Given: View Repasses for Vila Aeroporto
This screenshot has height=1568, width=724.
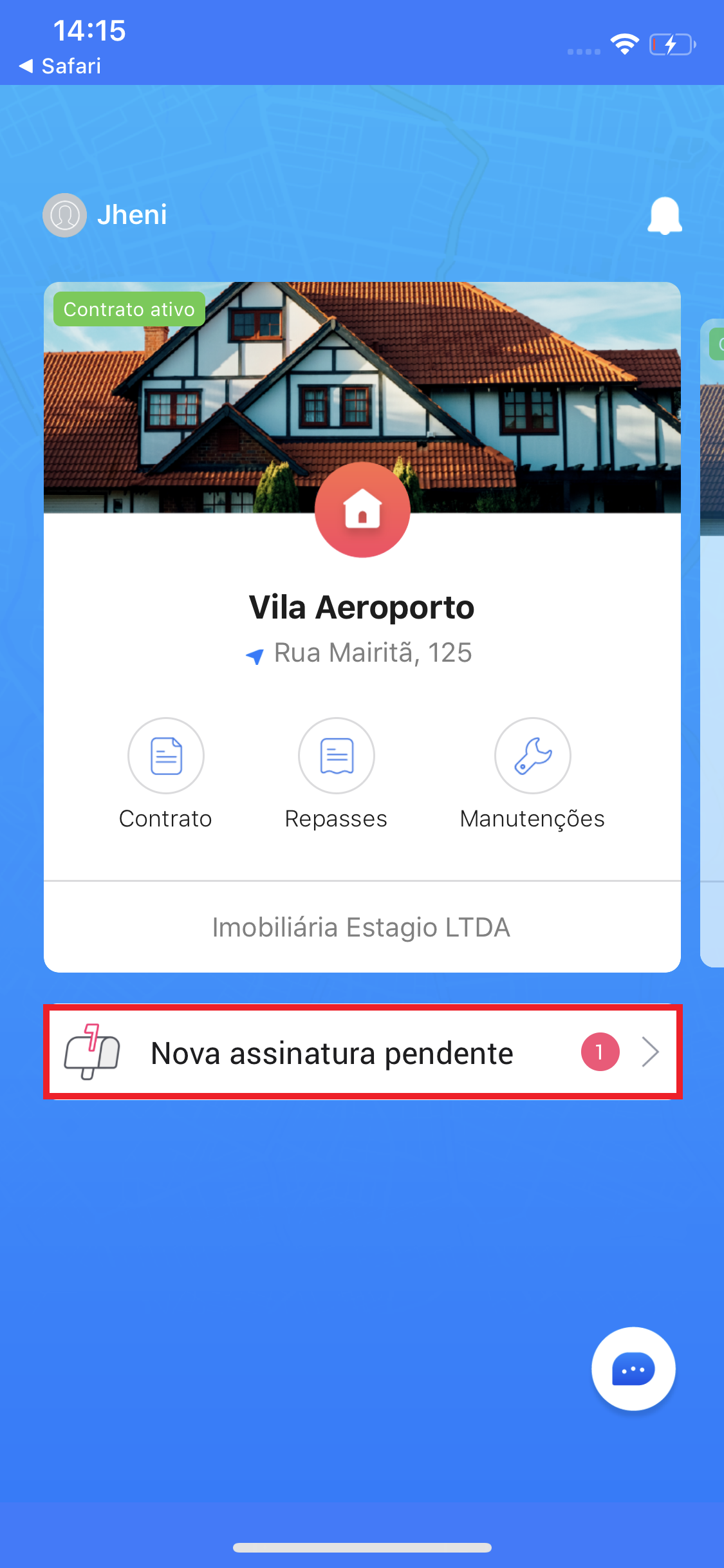Looking at the screenshot, I should 337,756.
